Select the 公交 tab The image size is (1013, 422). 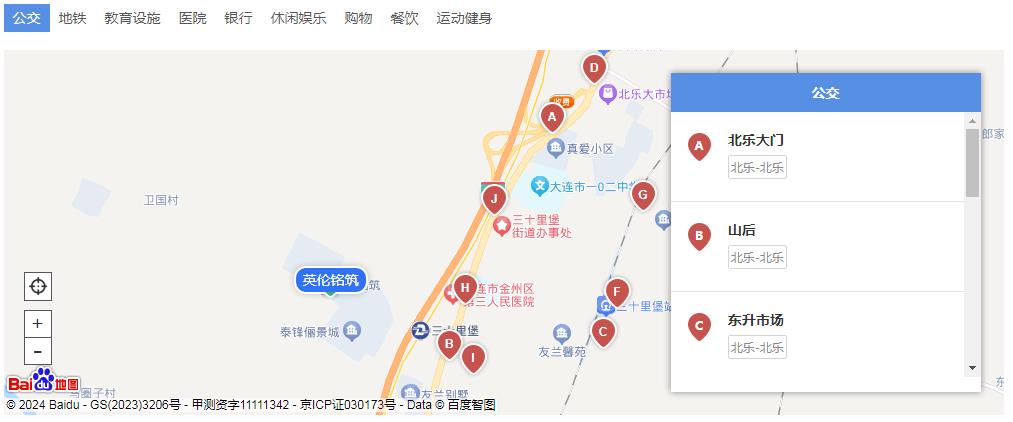click(x=27, y=18)
